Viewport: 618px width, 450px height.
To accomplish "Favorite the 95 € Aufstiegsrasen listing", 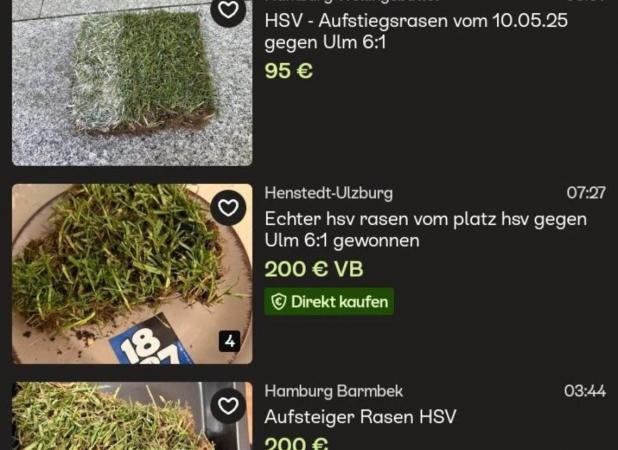I will [x=229, y=11].
